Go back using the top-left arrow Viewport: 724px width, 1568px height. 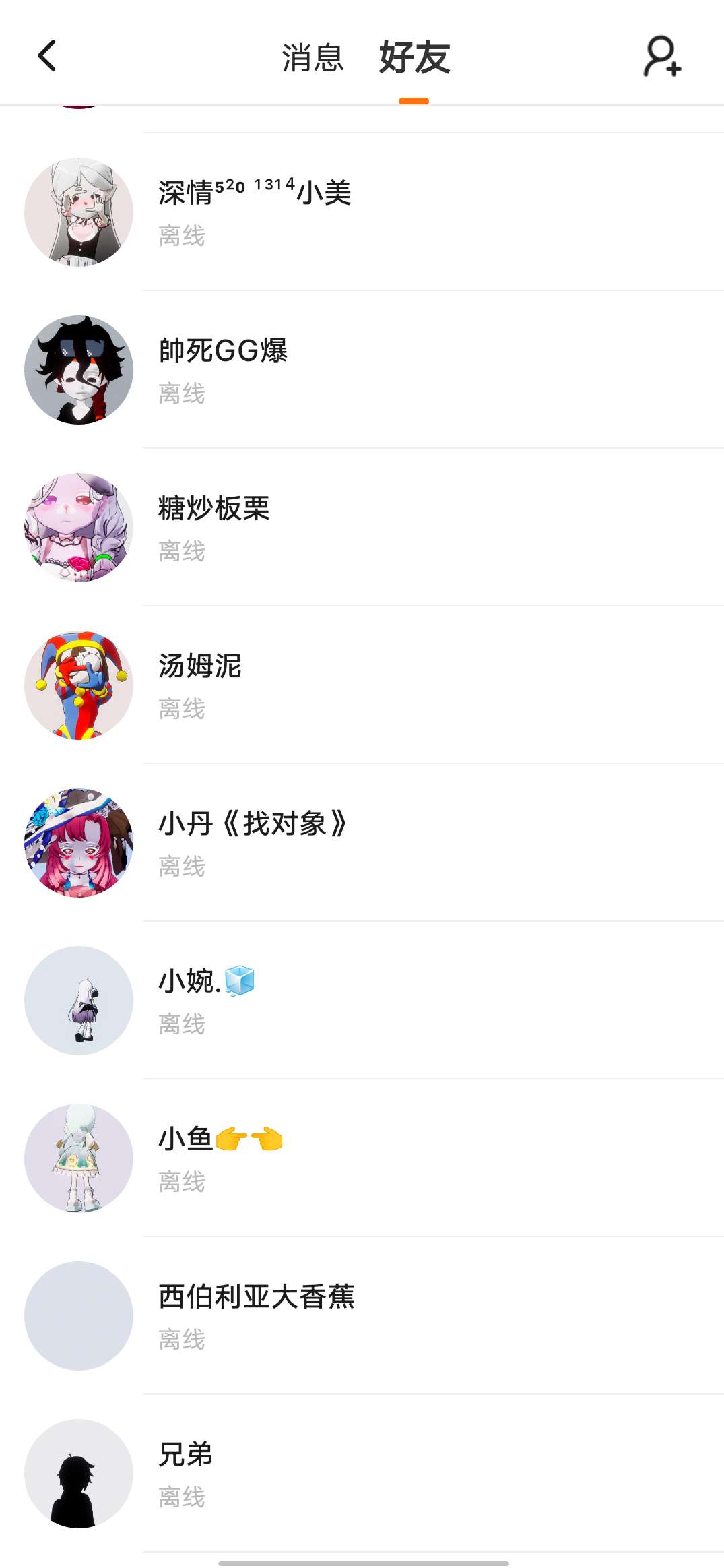[46, 56]
